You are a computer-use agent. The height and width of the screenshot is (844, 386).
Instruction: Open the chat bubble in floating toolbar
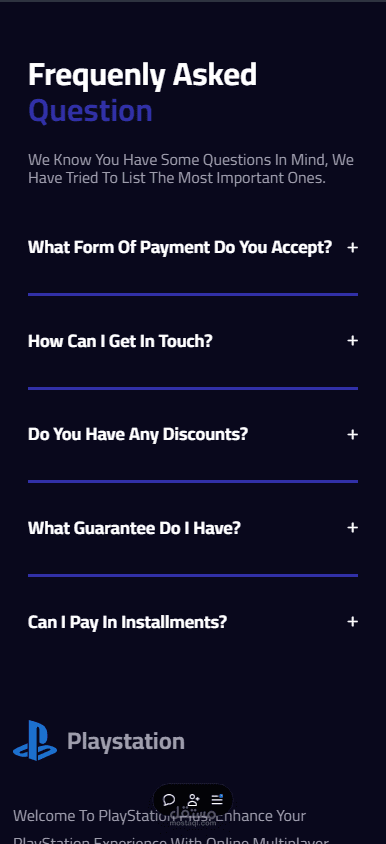click(x=169, y=800)
